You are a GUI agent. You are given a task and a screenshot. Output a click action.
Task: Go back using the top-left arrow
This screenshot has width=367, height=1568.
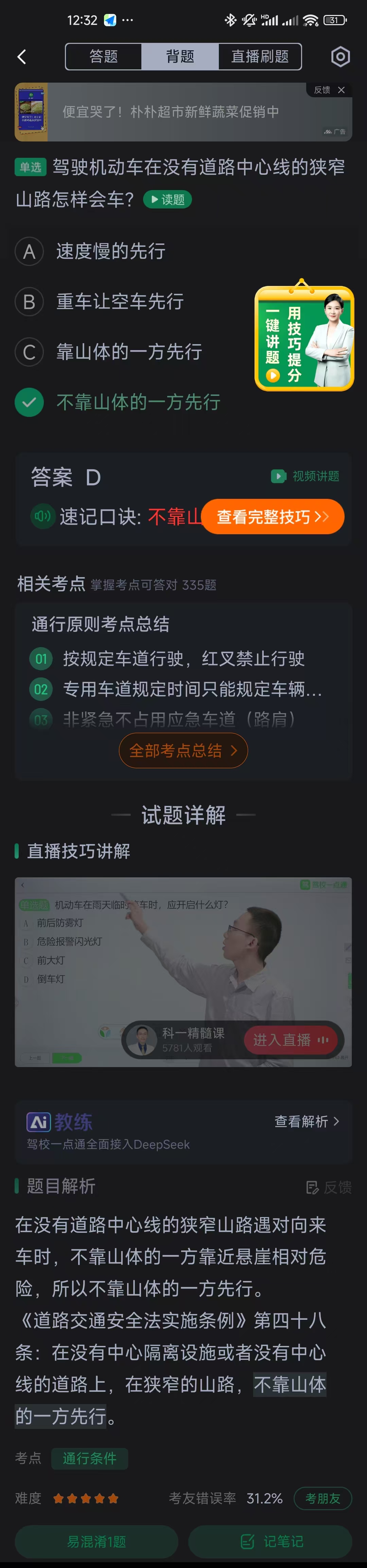pyautogui.click(x=22, y=57)
